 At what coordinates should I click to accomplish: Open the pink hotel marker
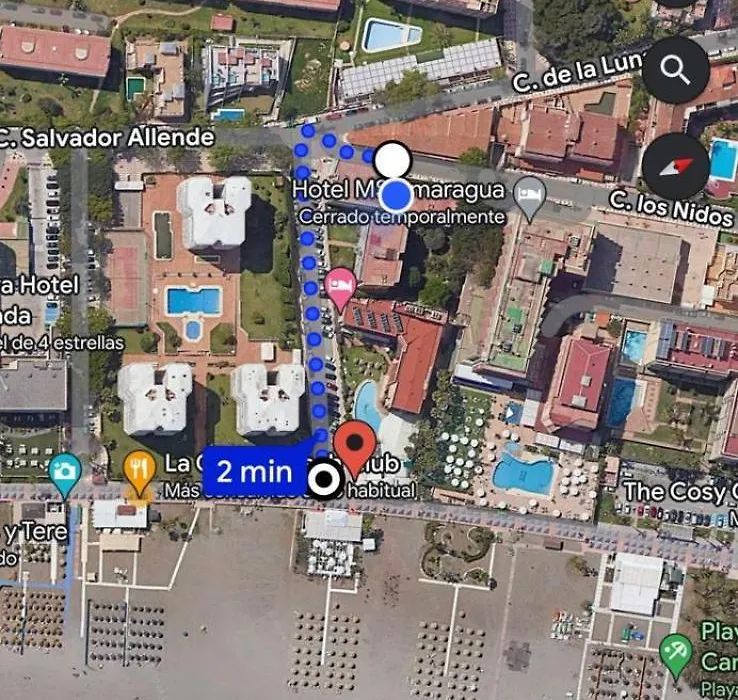tap(341, 287)
